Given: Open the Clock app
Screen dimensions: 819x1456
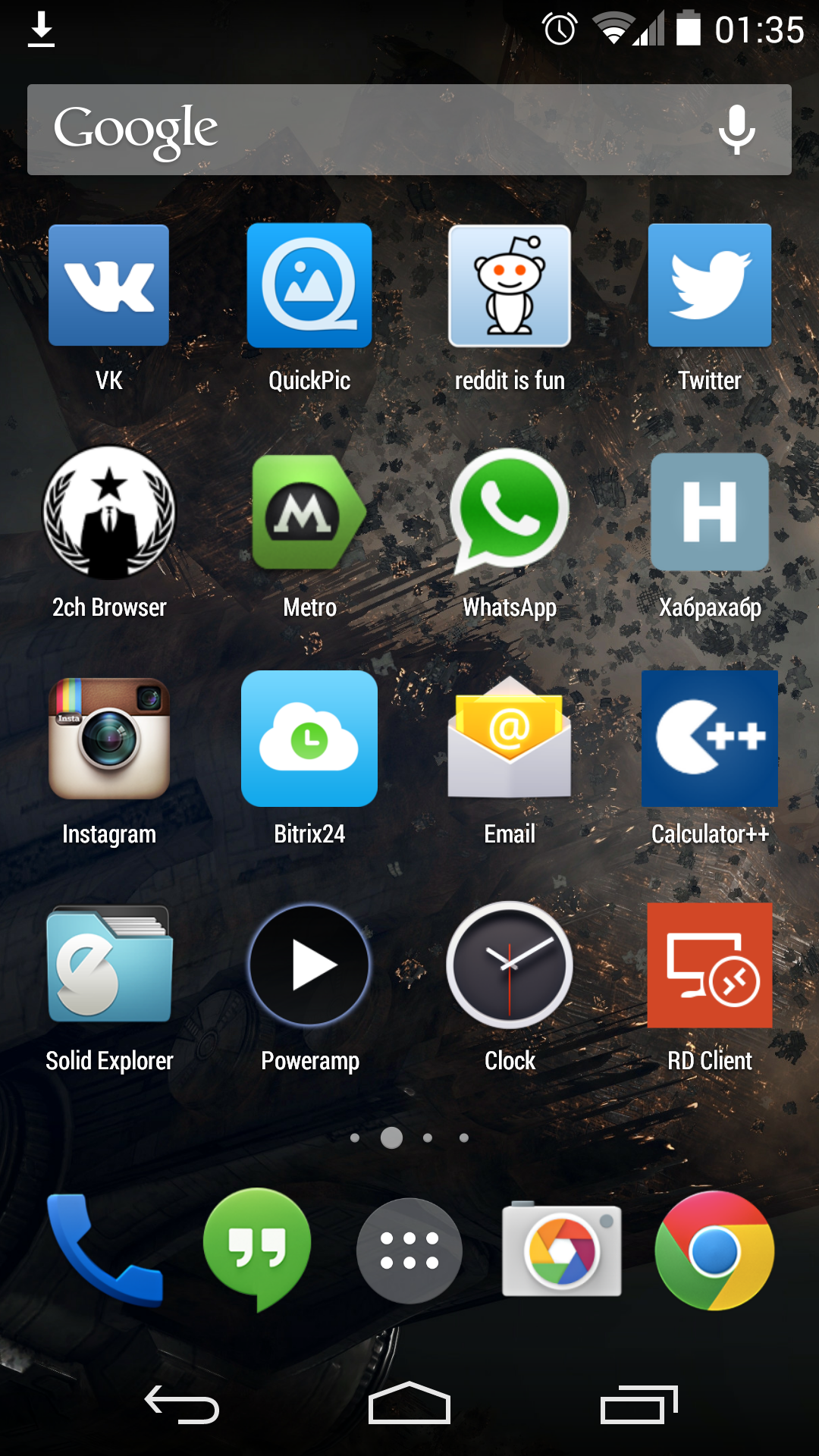Looking at the screenshot, I should click(510, 965).
